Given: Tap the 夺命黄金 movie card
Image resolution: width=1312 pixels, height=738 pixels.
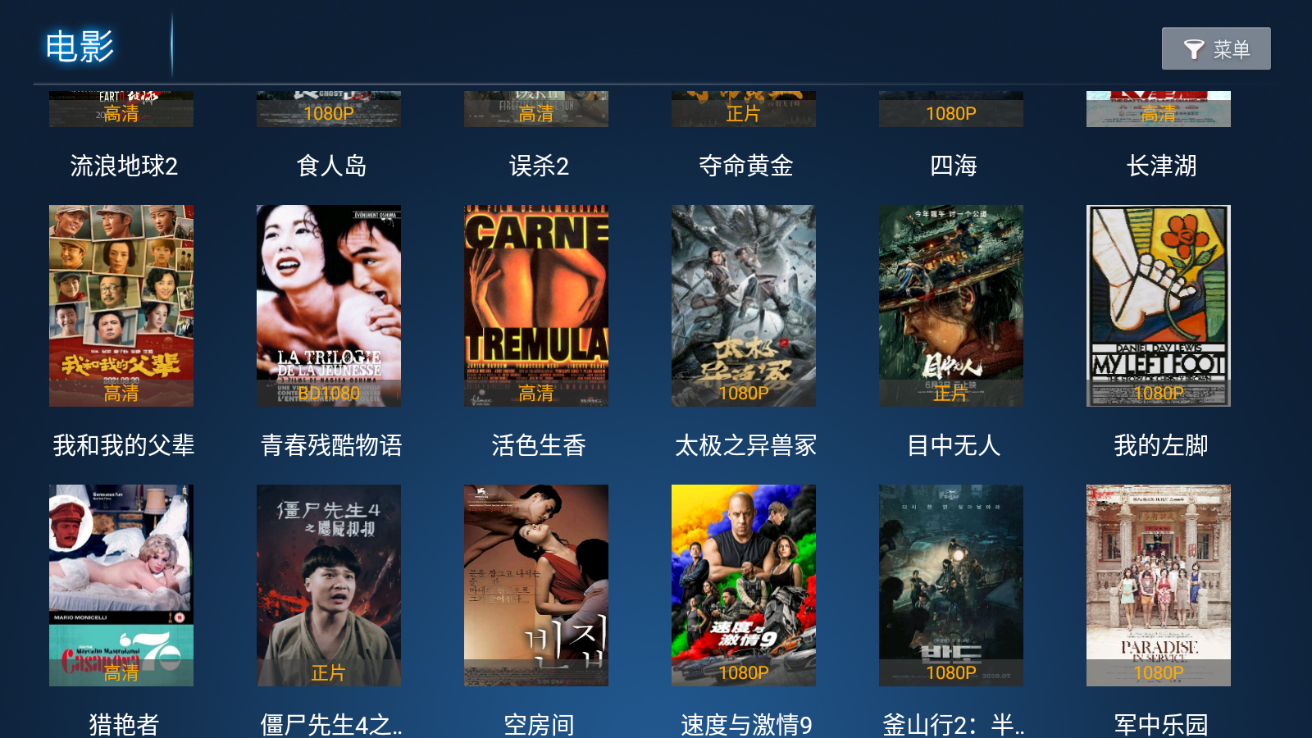Looking at the screenshot, I should (x=743, y=112).
